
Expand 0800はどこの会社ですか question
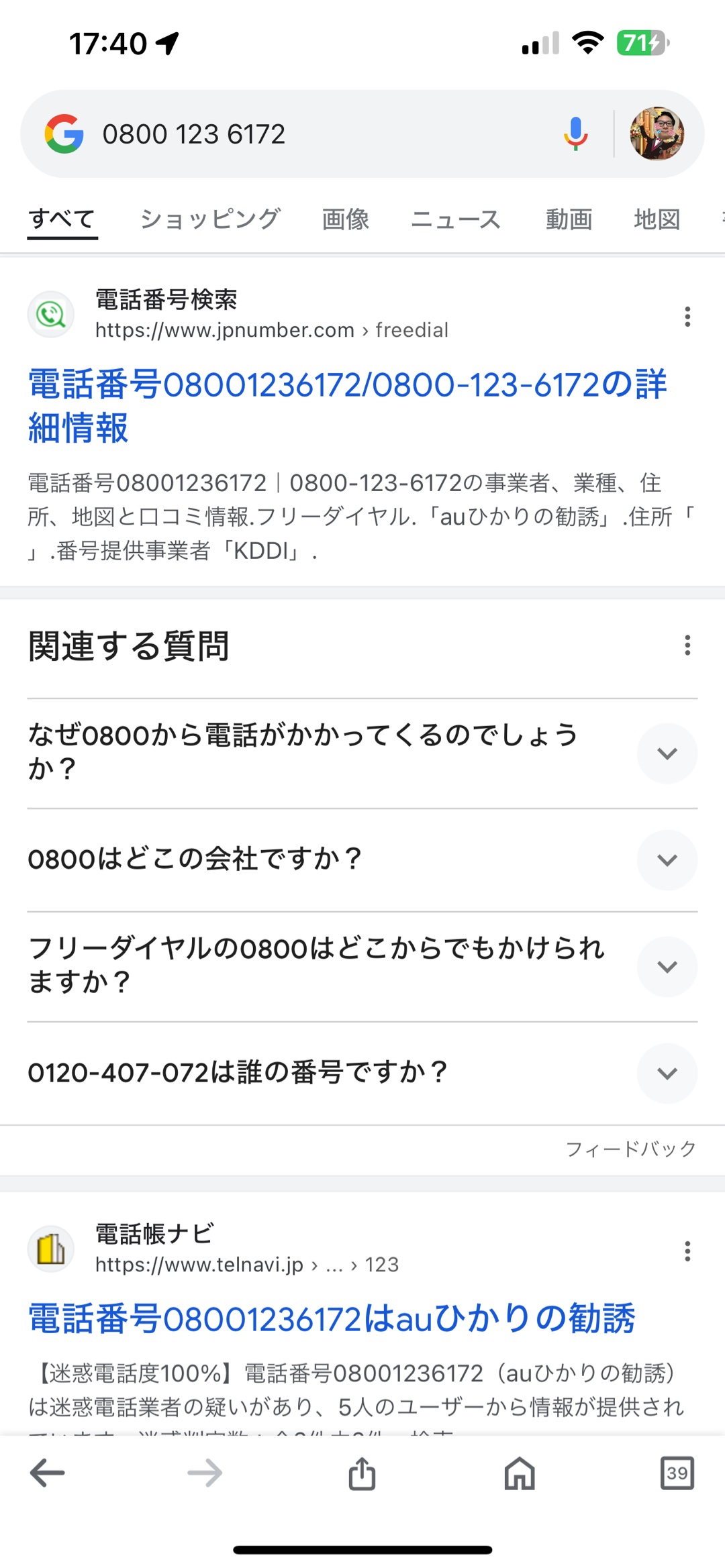[362, 859]
